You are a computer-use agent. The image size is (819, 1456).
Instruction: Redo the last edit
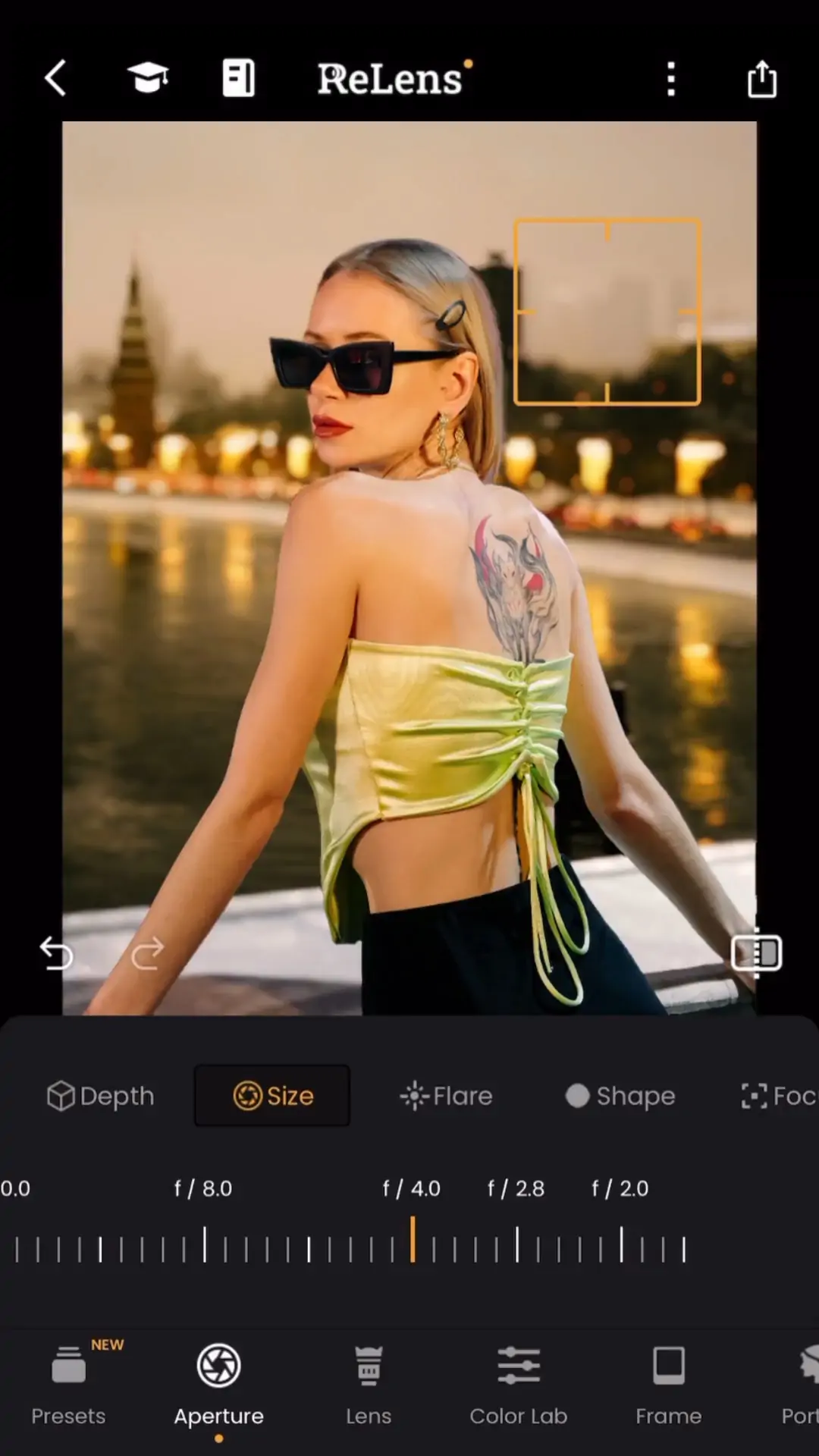pyautogui.click(x=147, y=953)
